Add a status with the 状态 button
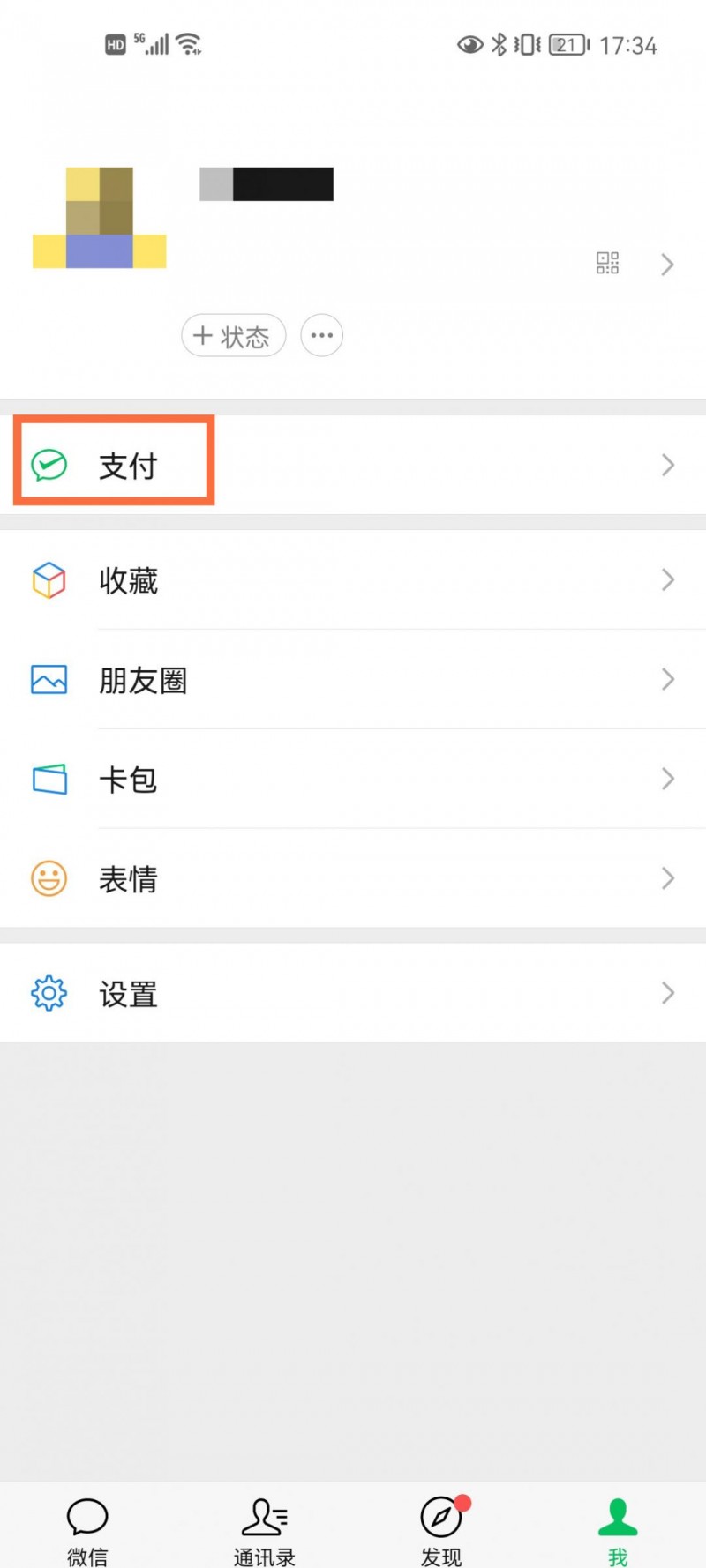Viewport: 706px width, 1568px height. coord(234,336)
